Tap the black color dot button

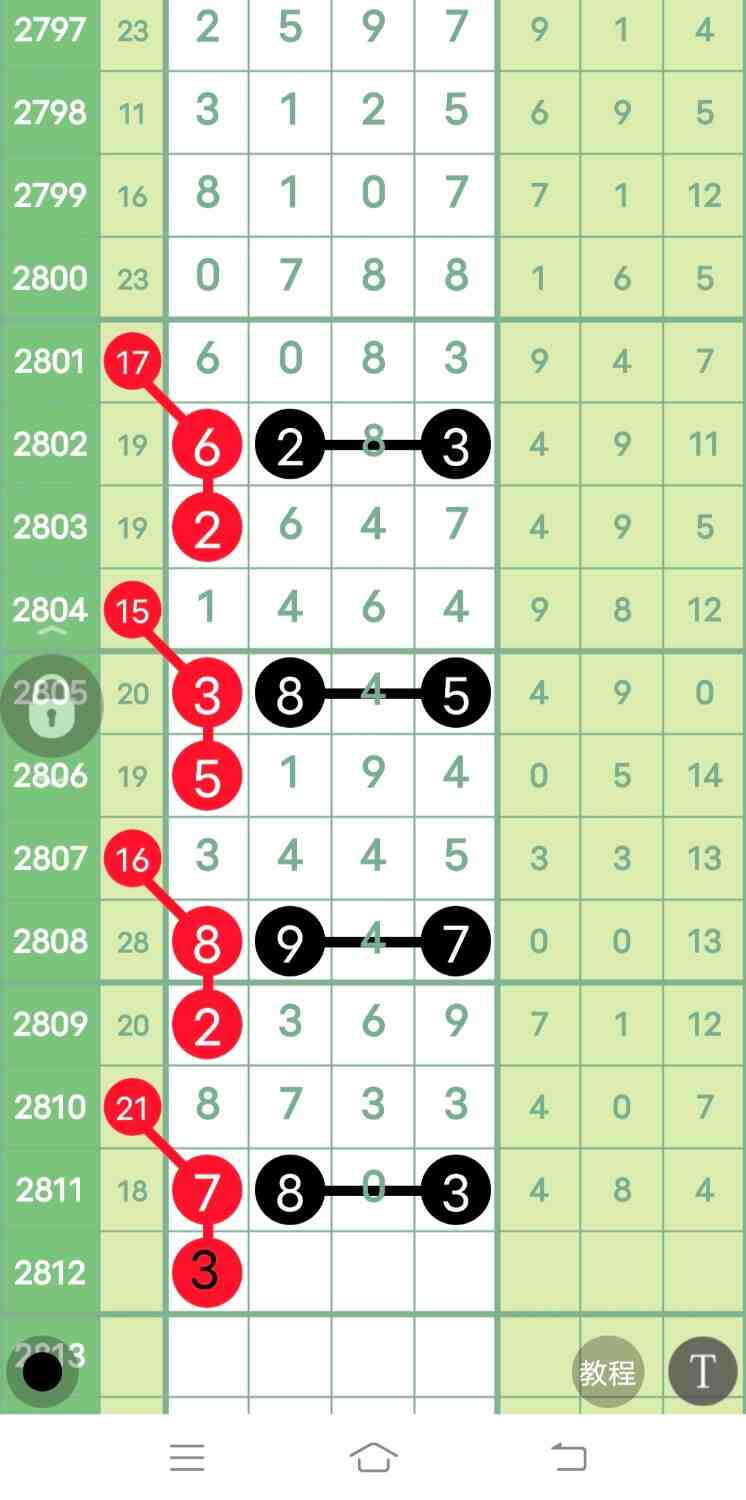pos(43,1372)
